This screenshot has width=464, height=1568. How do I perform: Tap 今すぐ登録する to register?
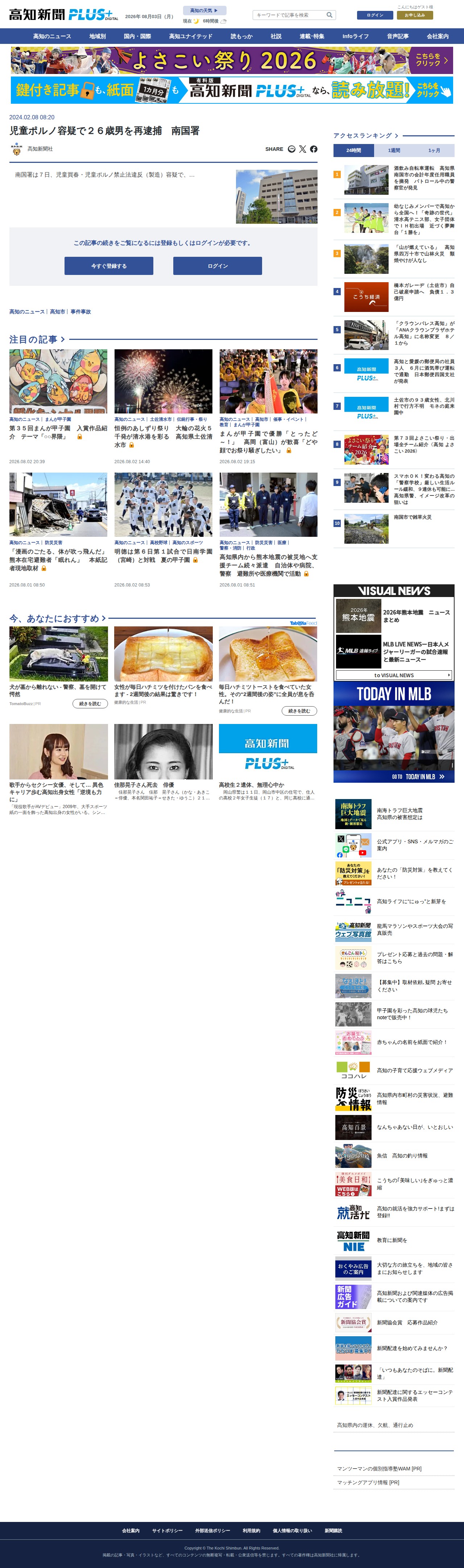109,266
